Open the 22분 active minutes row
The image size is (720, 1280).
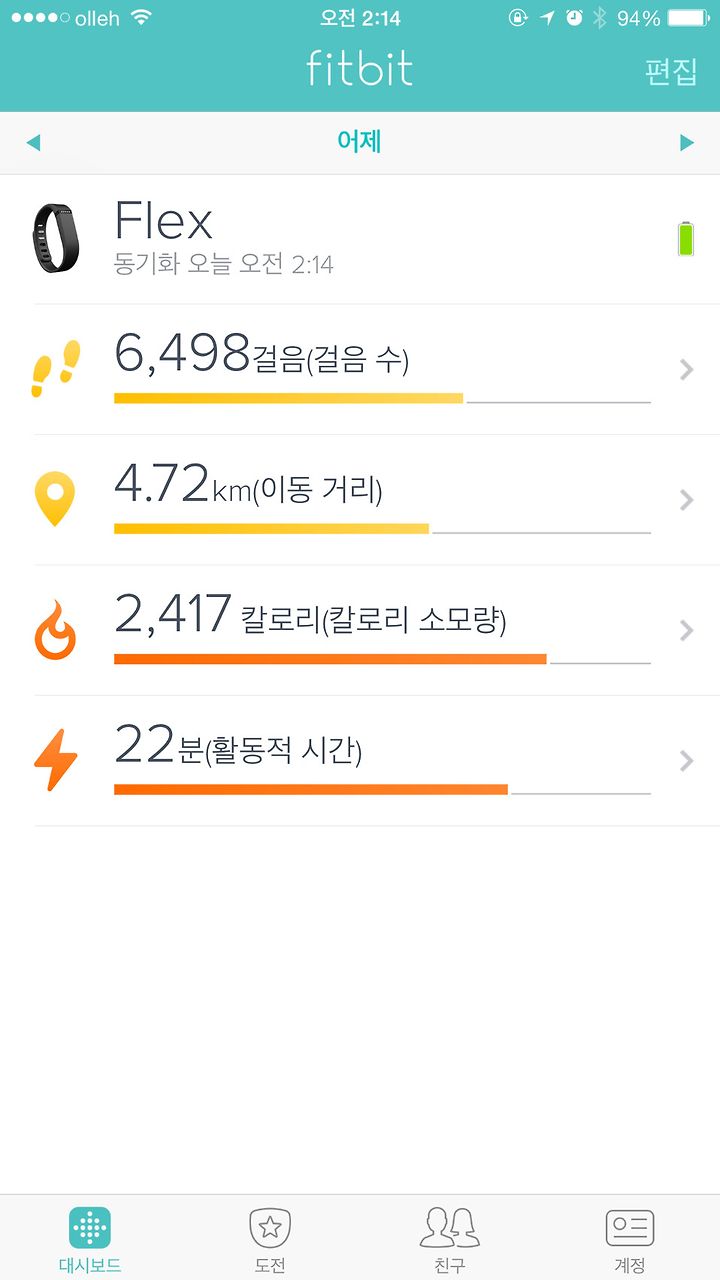pyautogui.click(x=360, y=761)
